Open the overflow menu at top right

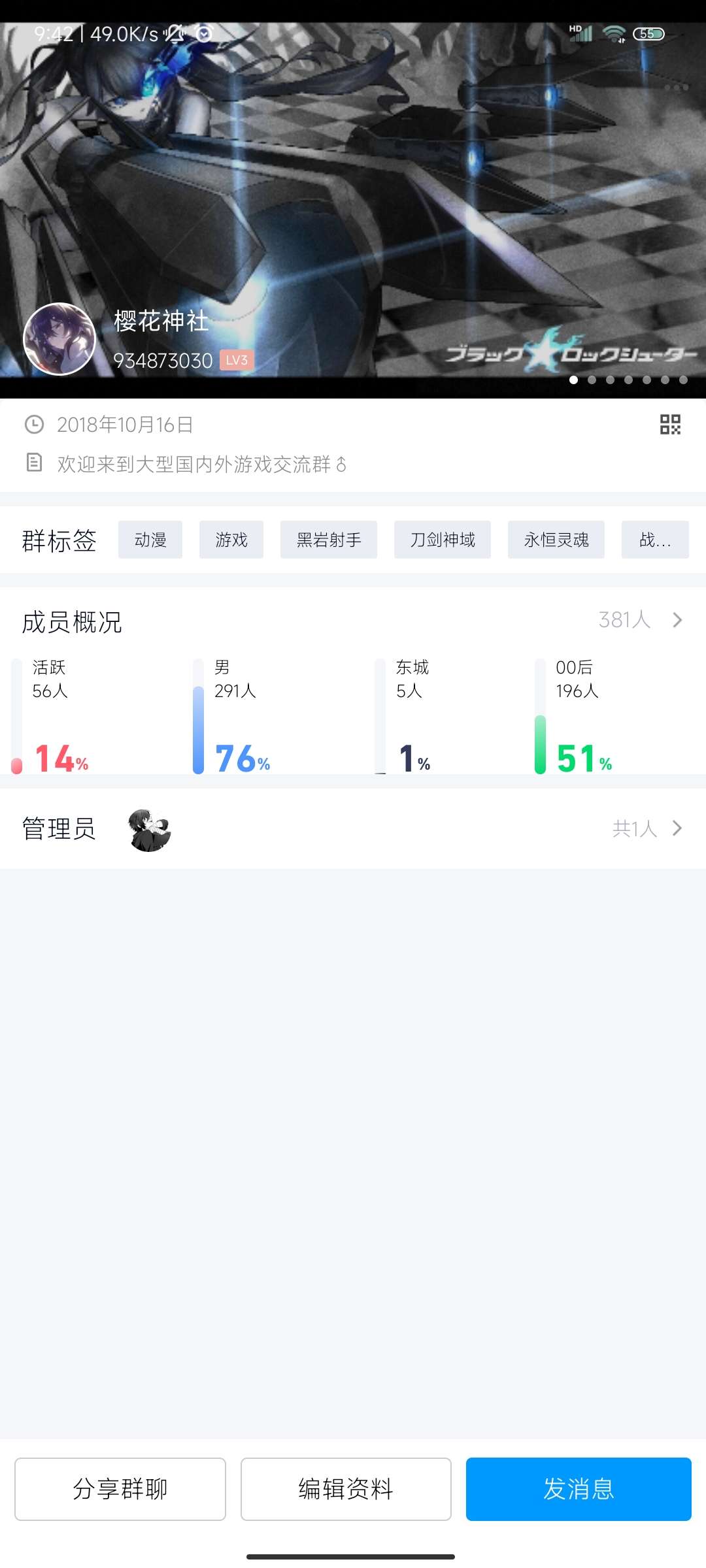[x=676, y=87]
